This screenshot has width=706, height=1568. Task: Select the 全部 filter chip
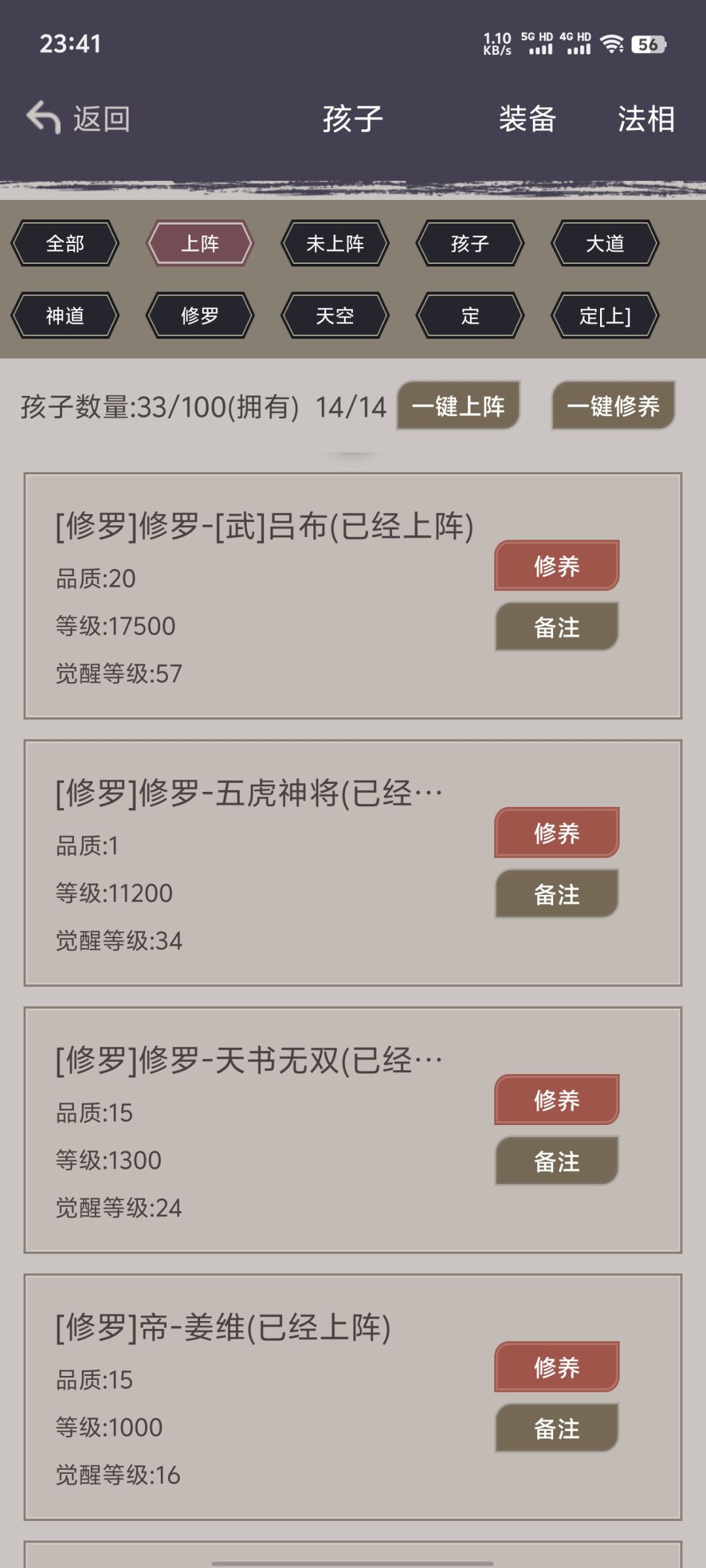[65, 244]
